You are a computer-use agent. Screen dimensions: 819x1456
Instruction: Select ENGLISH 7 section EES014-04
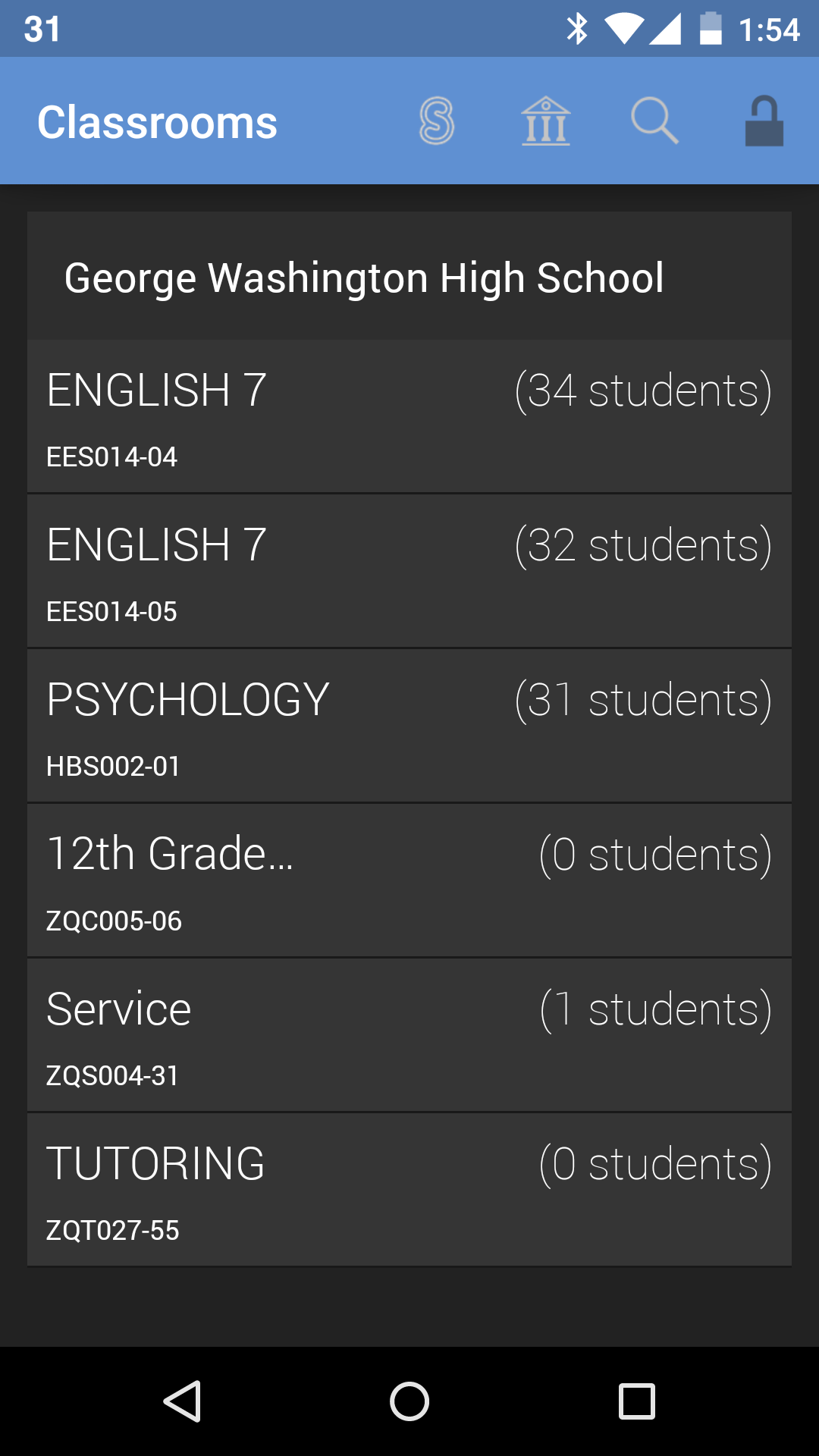[x=409, y=417]
